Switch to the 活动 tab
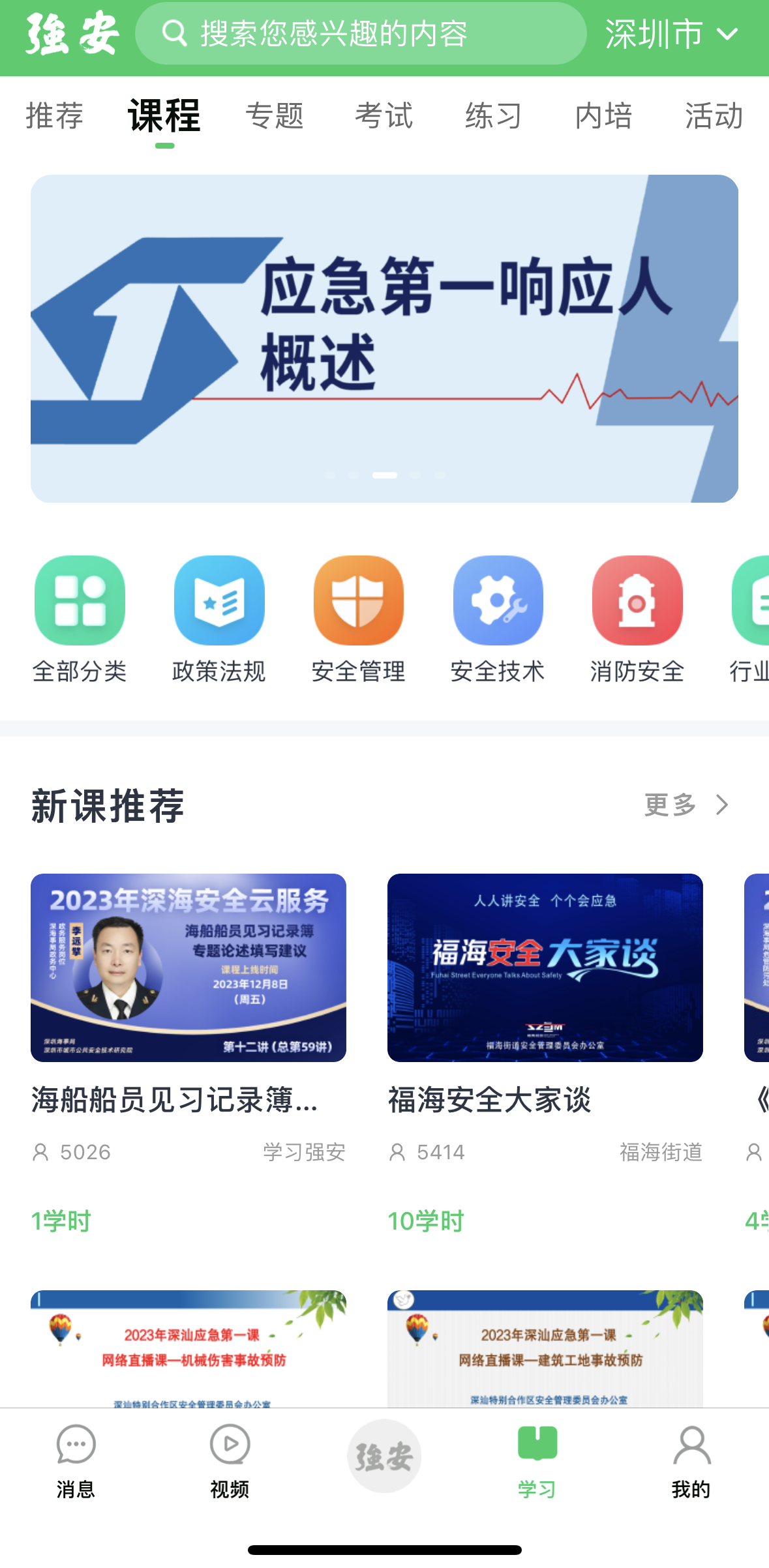This screenshot has height=1568, width=769. coord(714,116)
